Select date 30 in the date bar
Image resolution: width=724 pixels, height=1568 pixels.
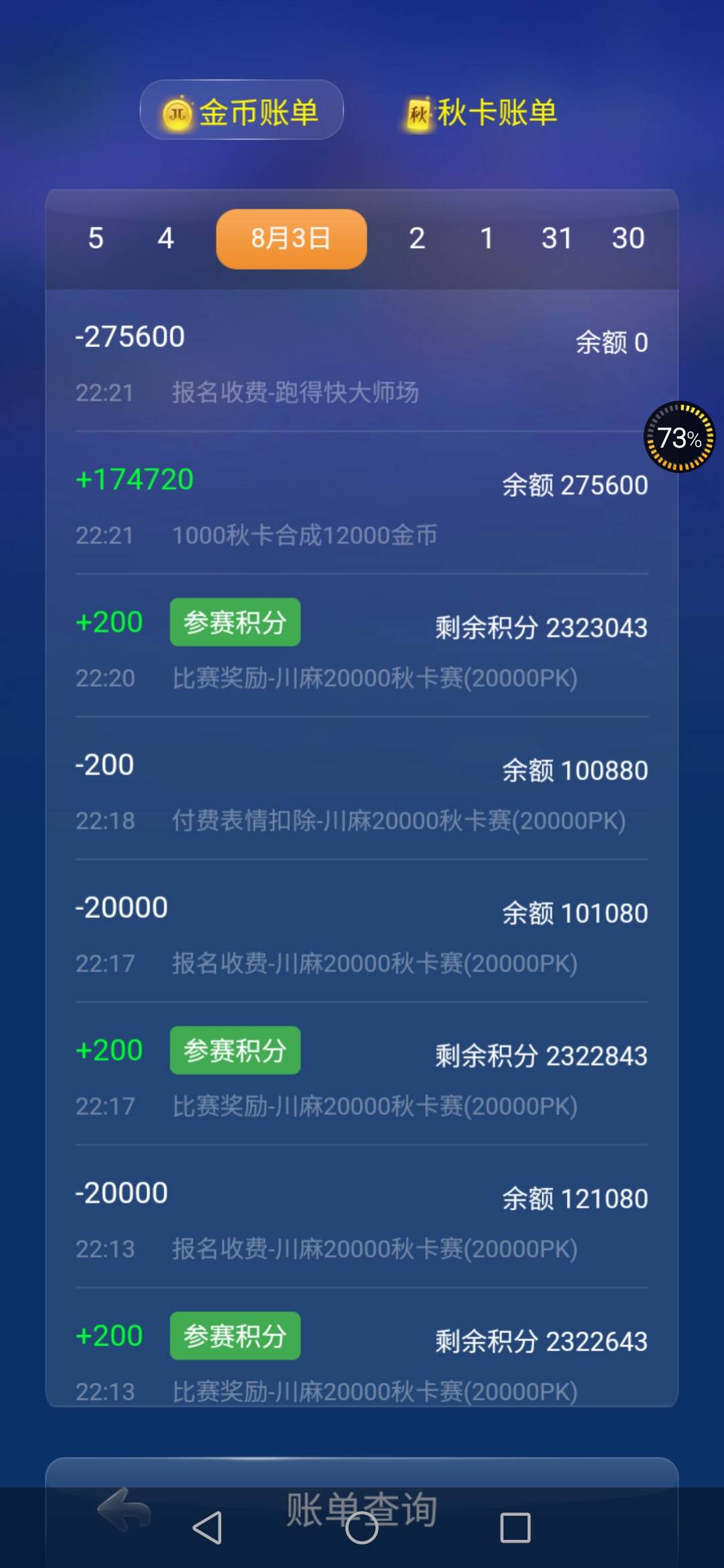pyautogui.click(x=629, y=239)
